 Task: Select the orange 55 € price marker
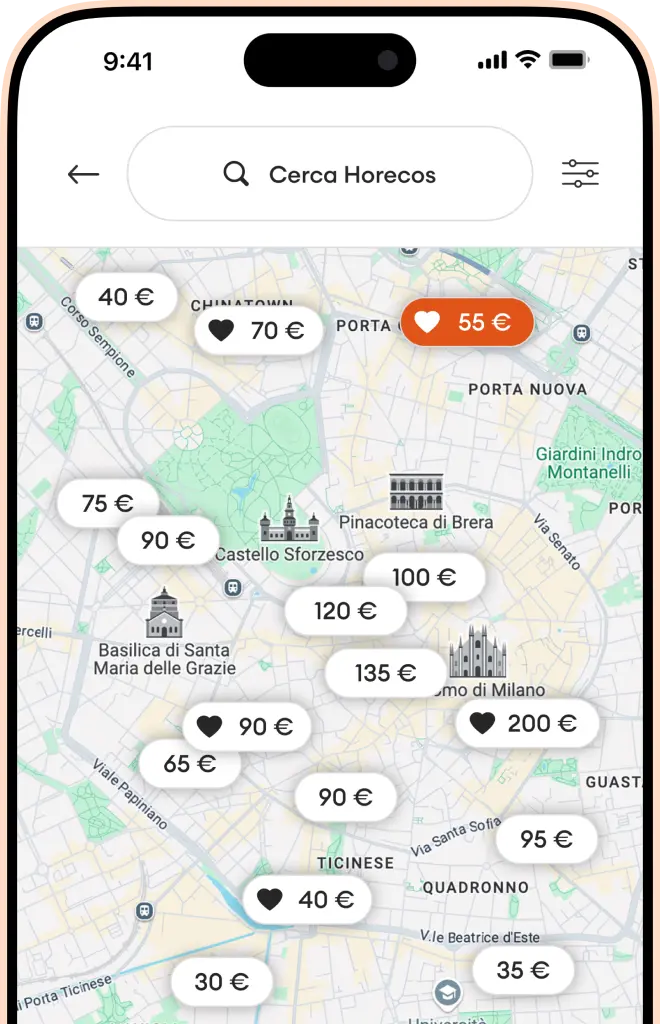(x=467, y=322)
